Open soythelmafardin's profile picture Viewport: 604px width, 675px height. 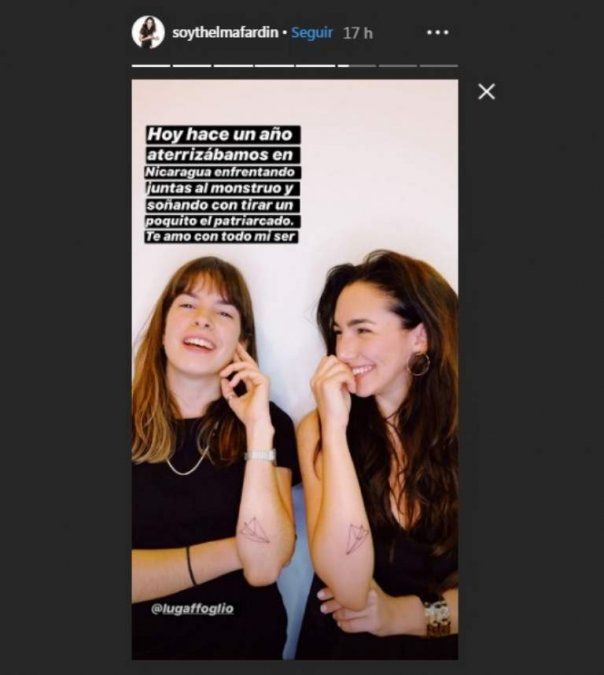point(148,32)
